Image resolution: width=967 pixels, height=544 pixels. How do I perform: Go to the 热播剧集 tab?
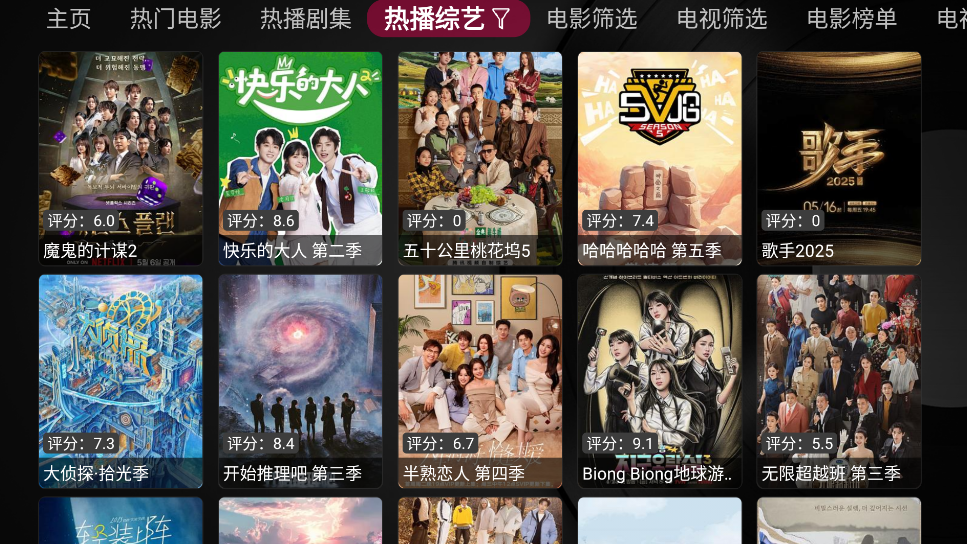click(x=306, y=18)
